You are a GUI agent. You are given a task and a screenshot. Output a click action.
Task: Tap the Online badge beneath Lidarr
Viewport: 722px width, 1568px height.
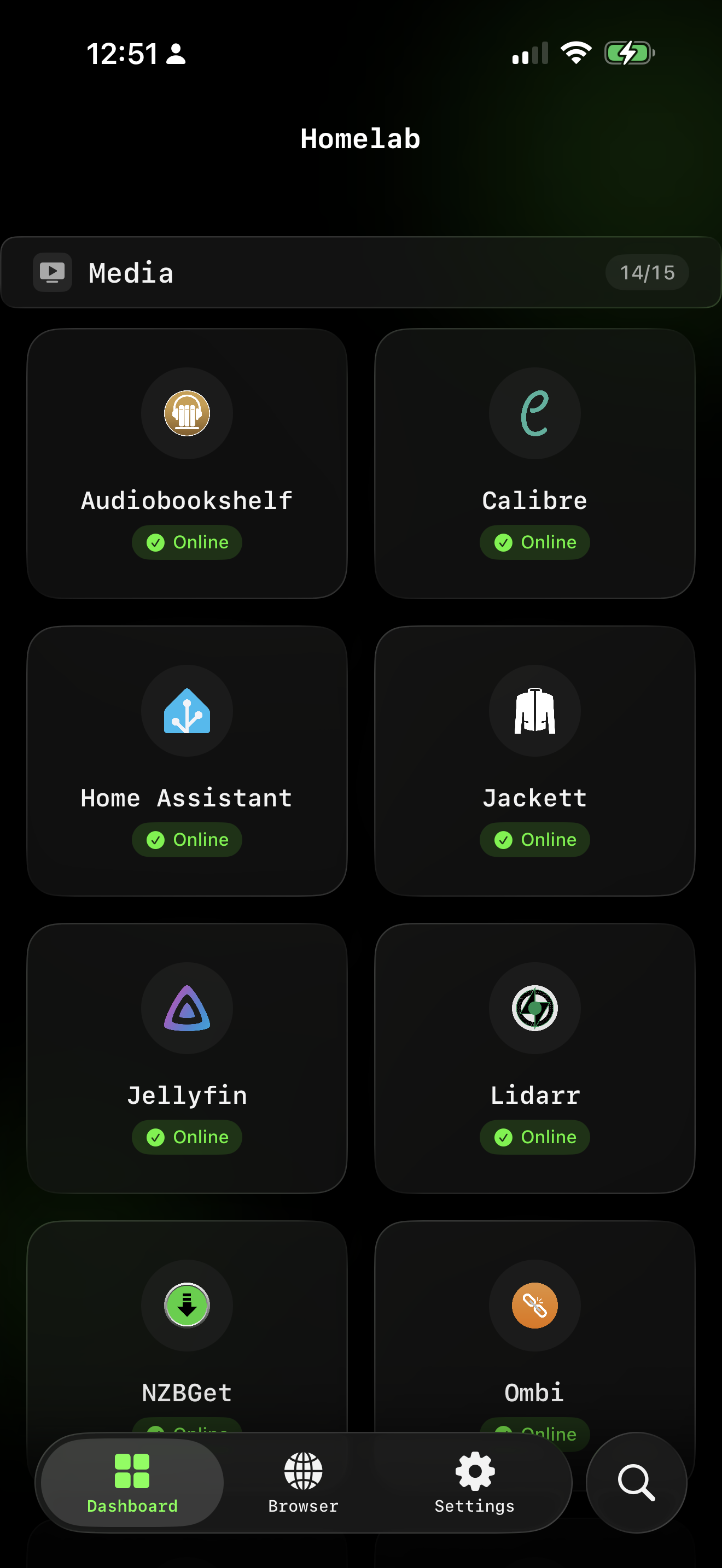[x=534, y=1137]
